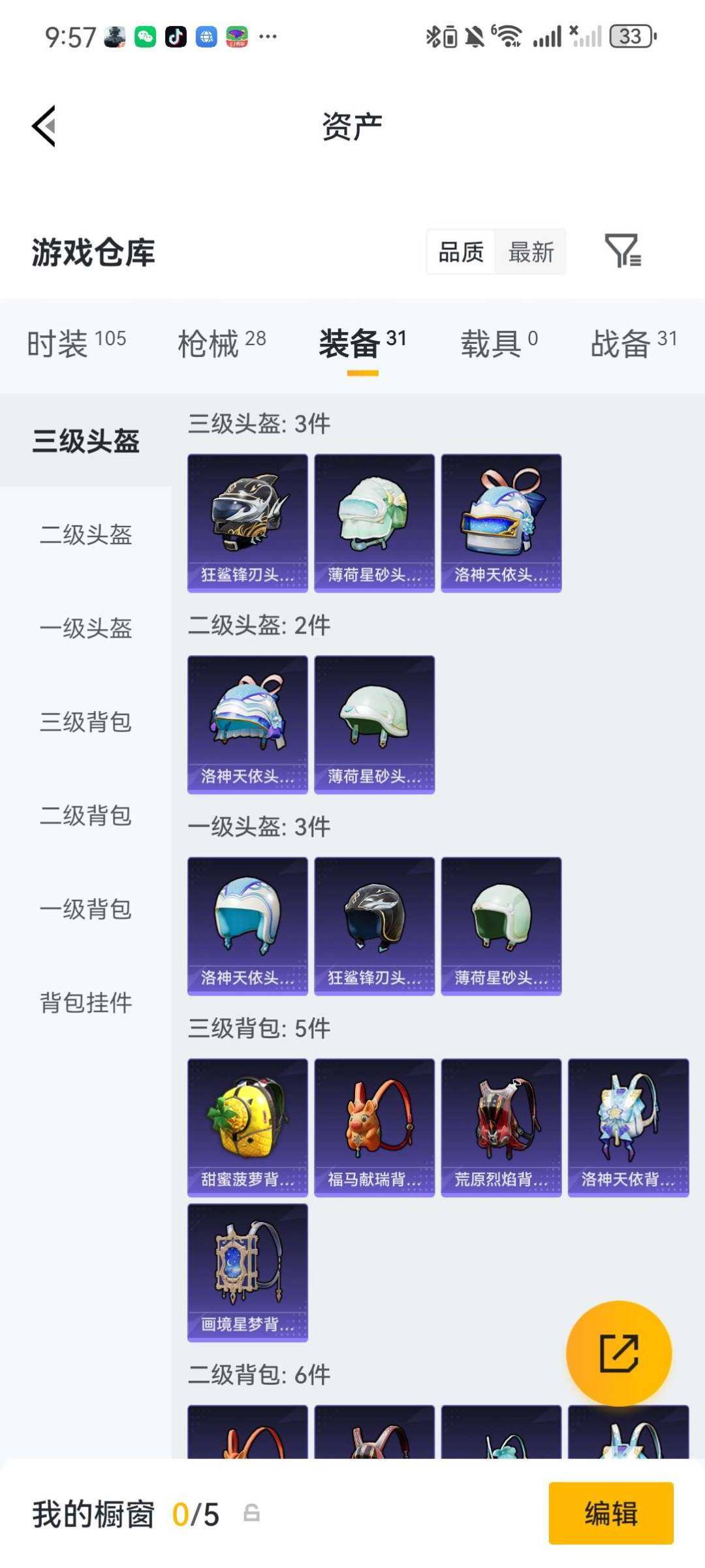This screenshot has width=705, height=1568.
Task: Select the 薄荷星砂 two-level helmet item
Action: (373, 726)
